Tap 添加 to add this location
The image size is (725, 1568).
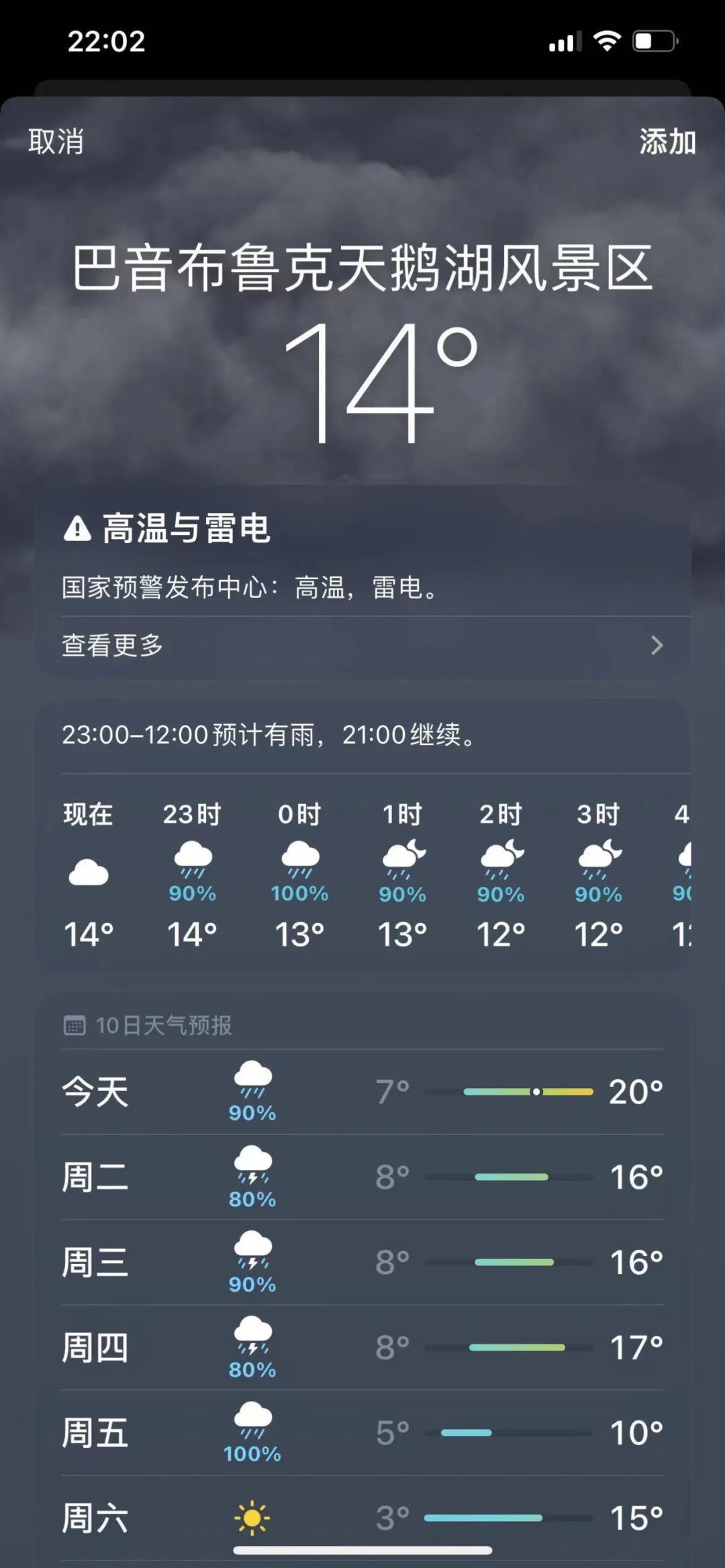(667, 142)
